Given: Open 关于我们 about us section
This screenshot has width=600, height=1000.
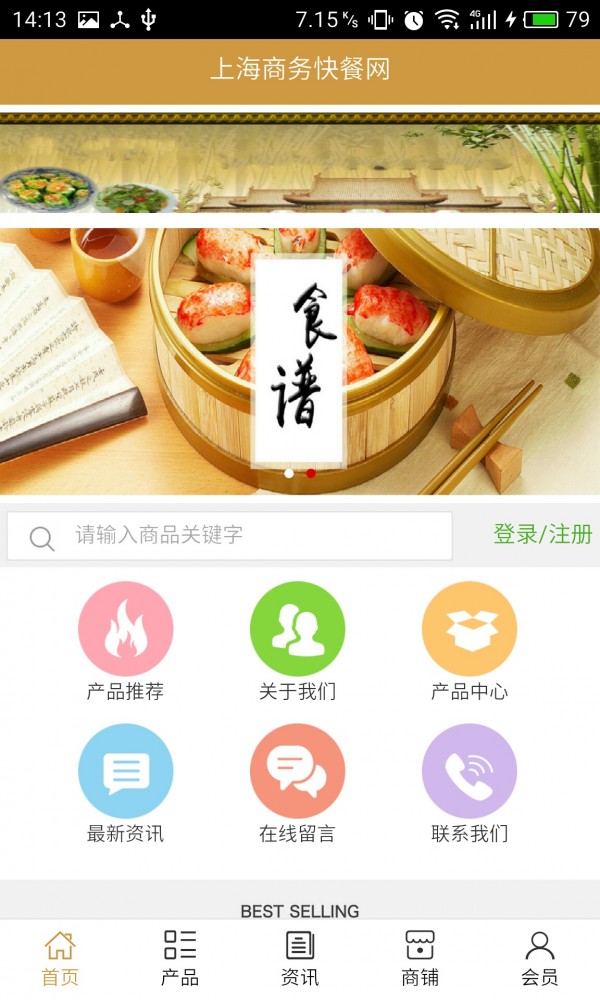Looking at the screenshot, I should 297,642.
